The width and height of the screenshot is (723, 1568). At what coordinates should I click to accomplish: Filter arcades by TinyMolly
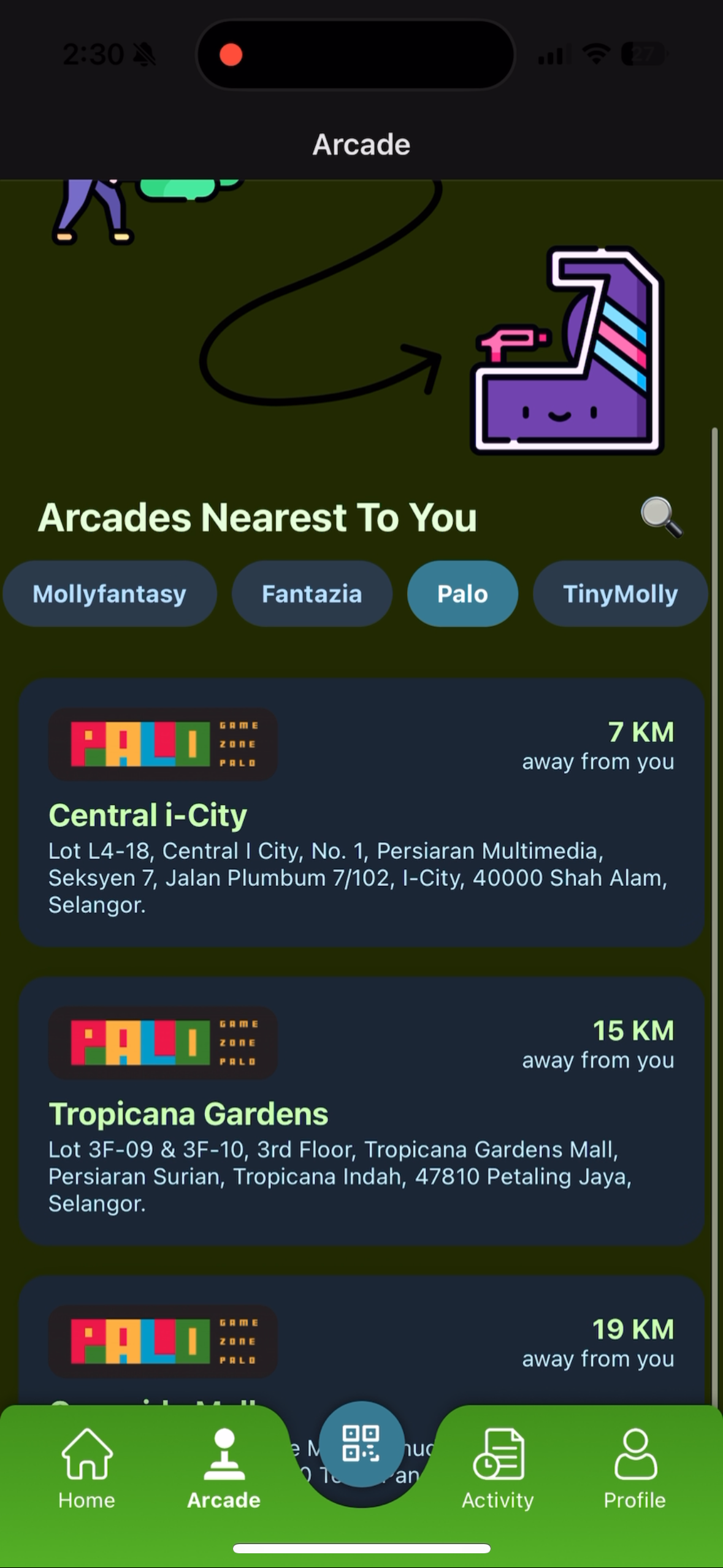[x=620, y=594]
